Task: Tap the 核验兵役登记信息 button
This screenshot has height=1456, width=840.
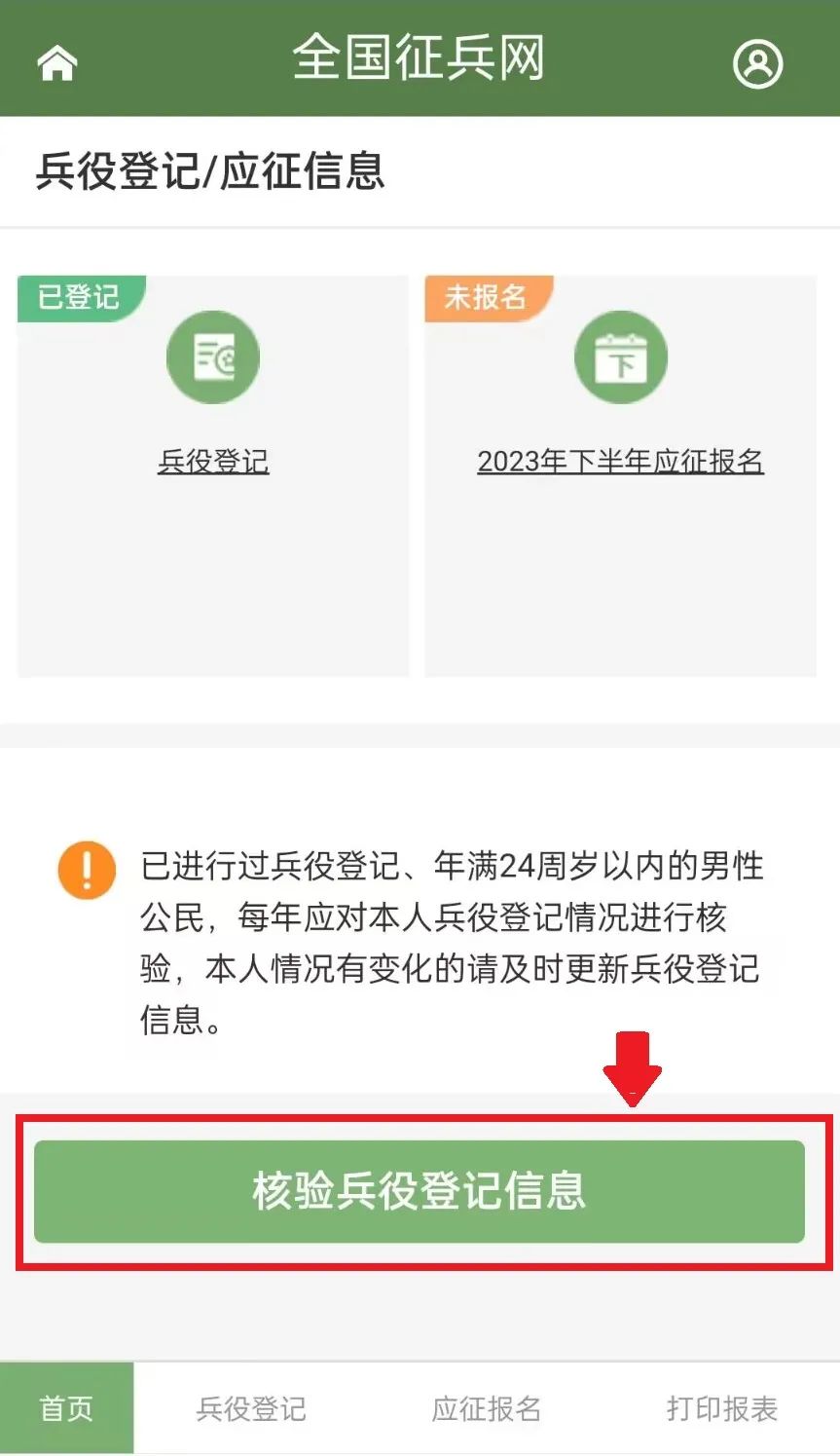Action: click(x=420, y=1191)
